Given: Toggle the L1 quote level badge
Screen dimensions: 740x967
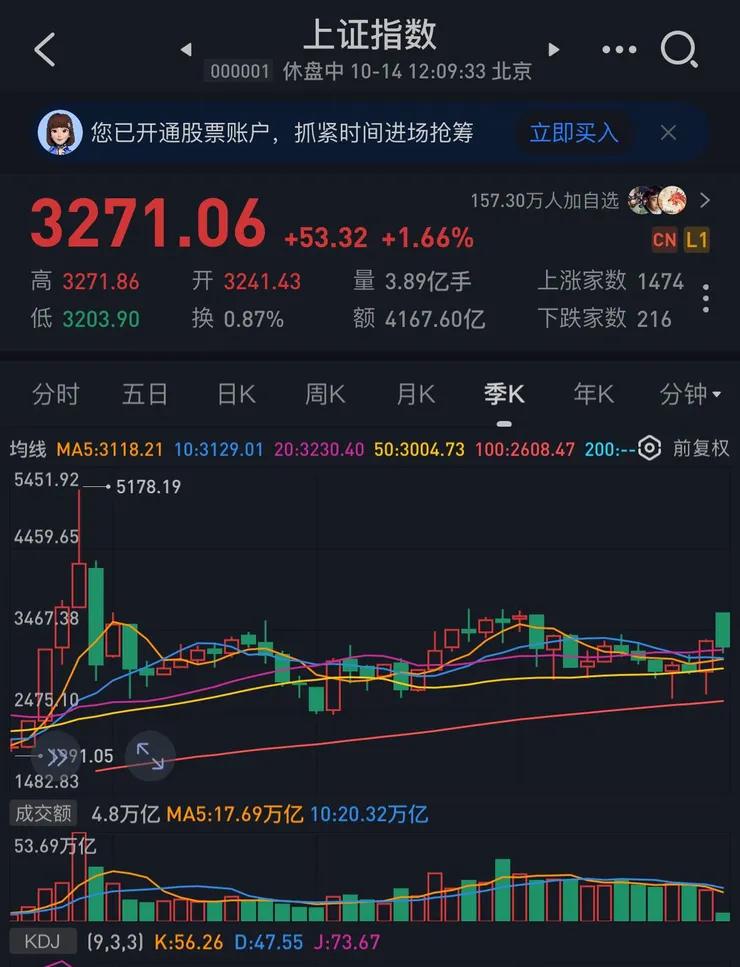Looking at the screenshot, I should pyautogui.click(x=701, y=240).
